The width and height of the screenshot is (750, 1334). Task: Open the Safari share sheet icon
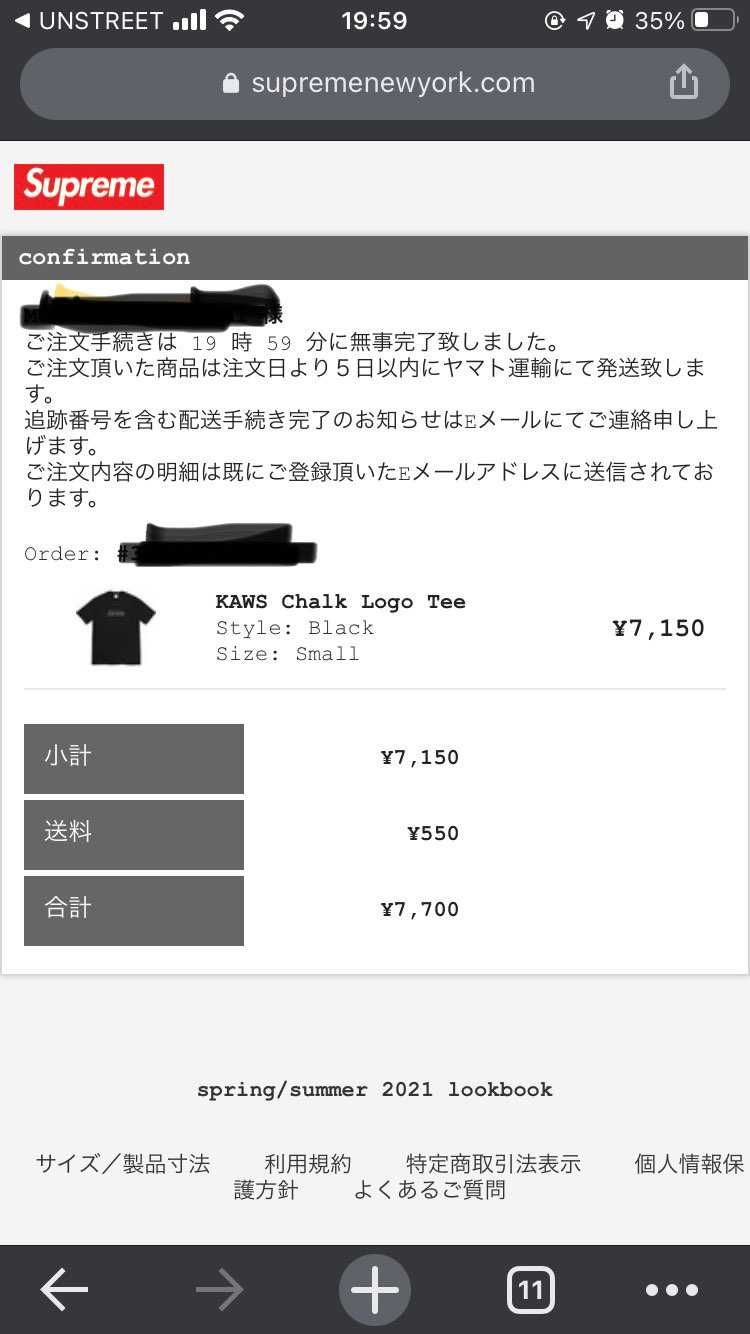click(683, 83)
